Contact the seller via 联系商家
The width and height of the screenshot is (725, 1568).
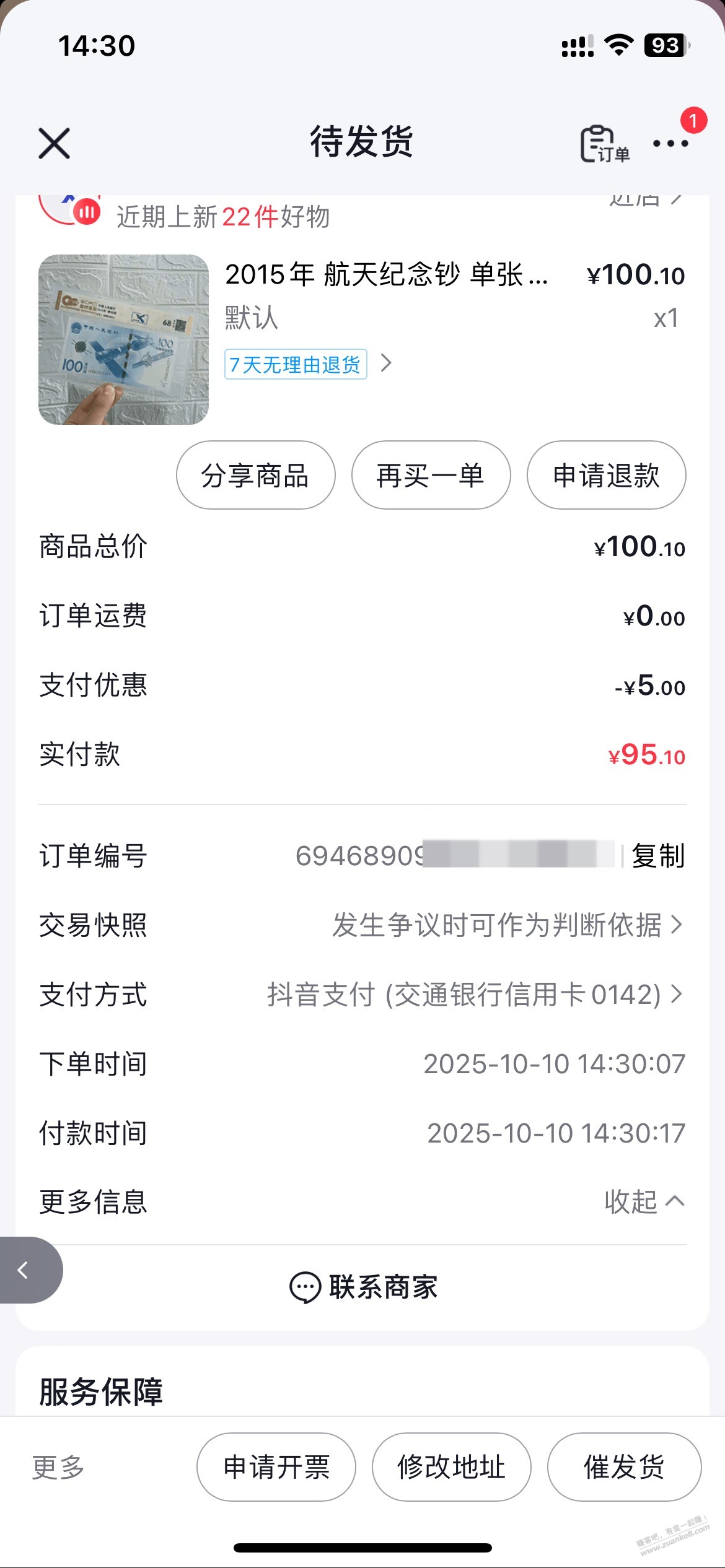pyautogui.click(x=363, y=1287)
